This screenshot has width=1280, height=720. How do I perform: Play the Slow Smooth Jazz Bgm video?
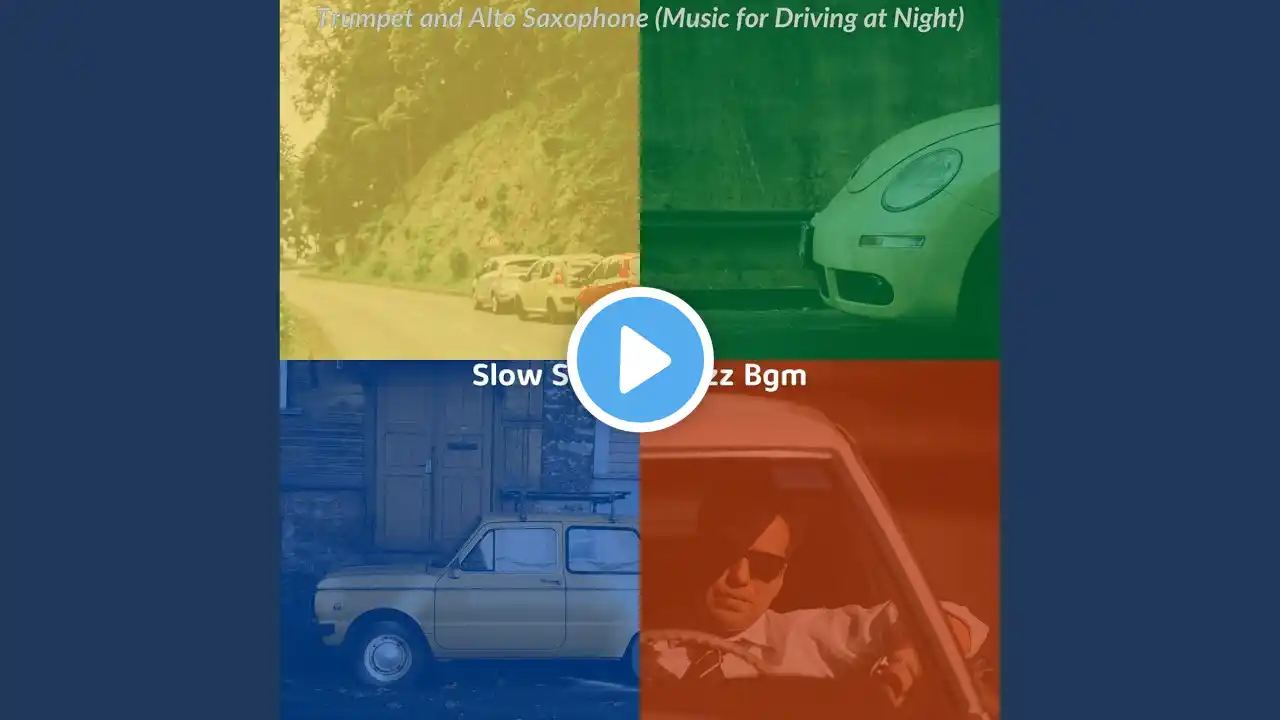(x=640, y=360)
